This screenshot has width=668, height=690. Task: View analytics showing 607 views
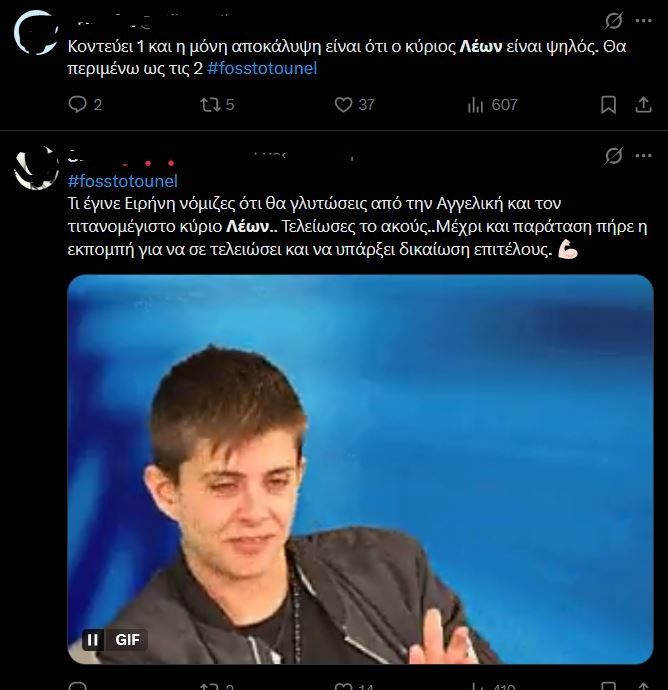point(476,104)
